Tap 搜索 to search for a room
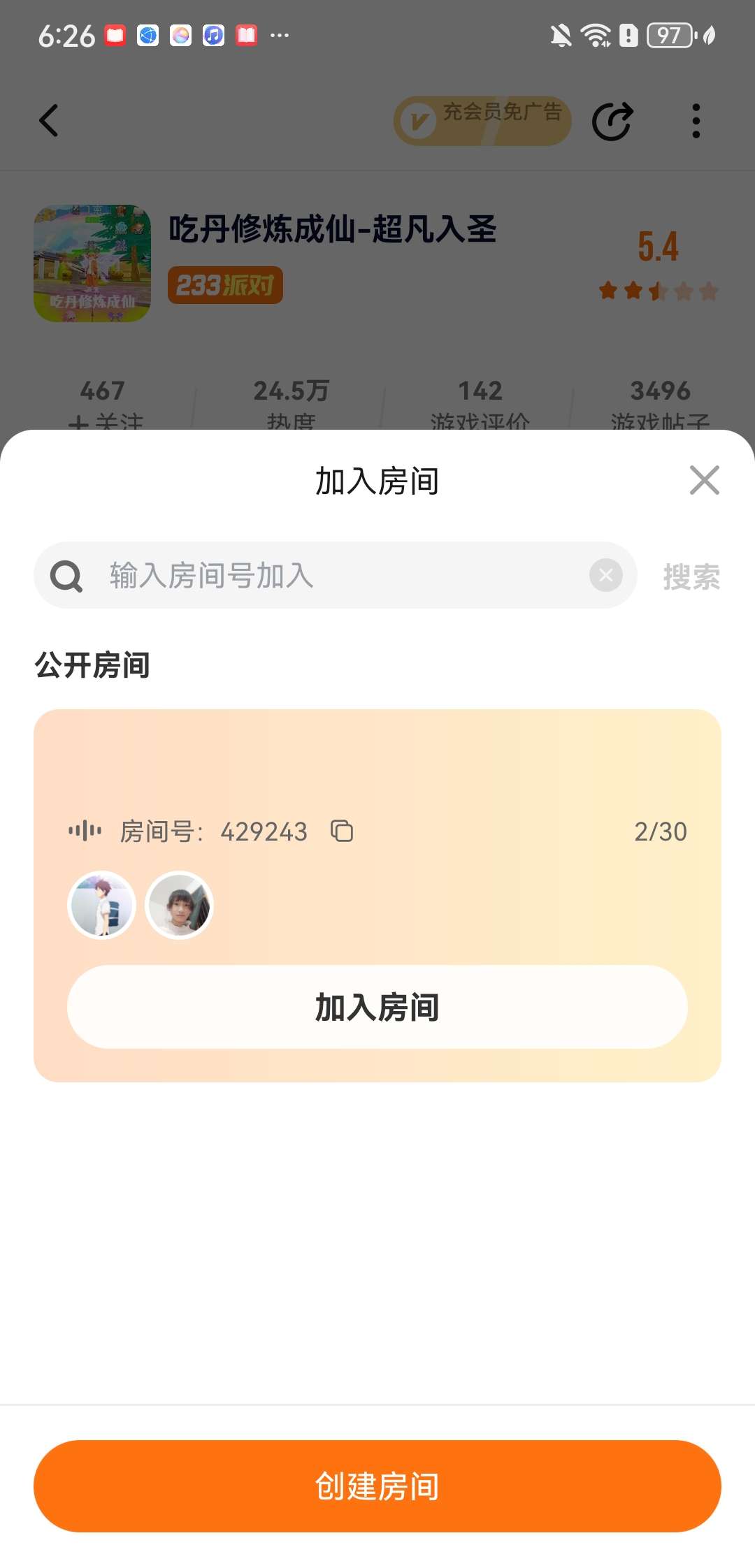Screen dimensions: 755x1568 (x=691, y=576)
